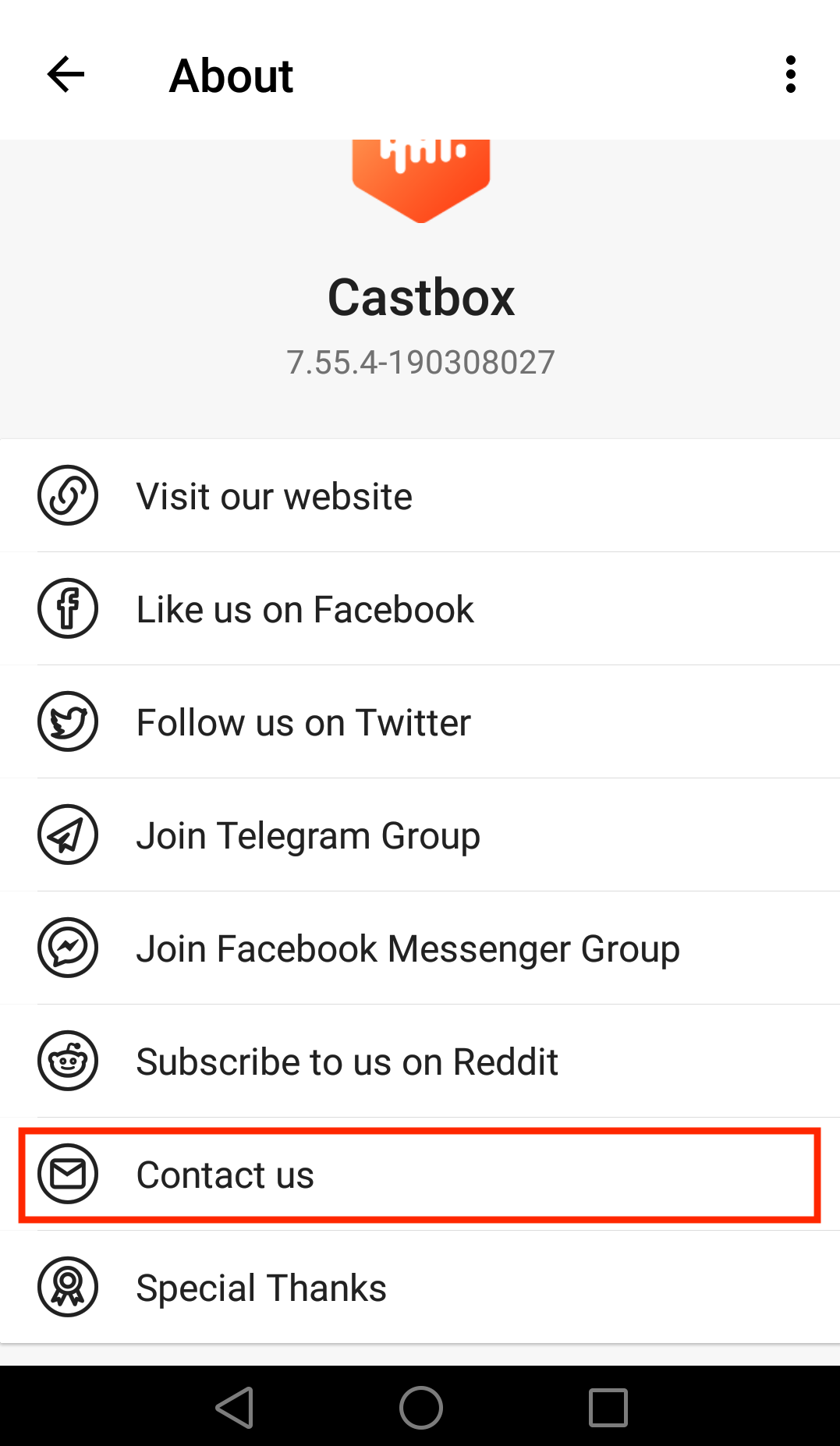
Task: Open the three-dot overflow menu
Action: click(790, 75)
